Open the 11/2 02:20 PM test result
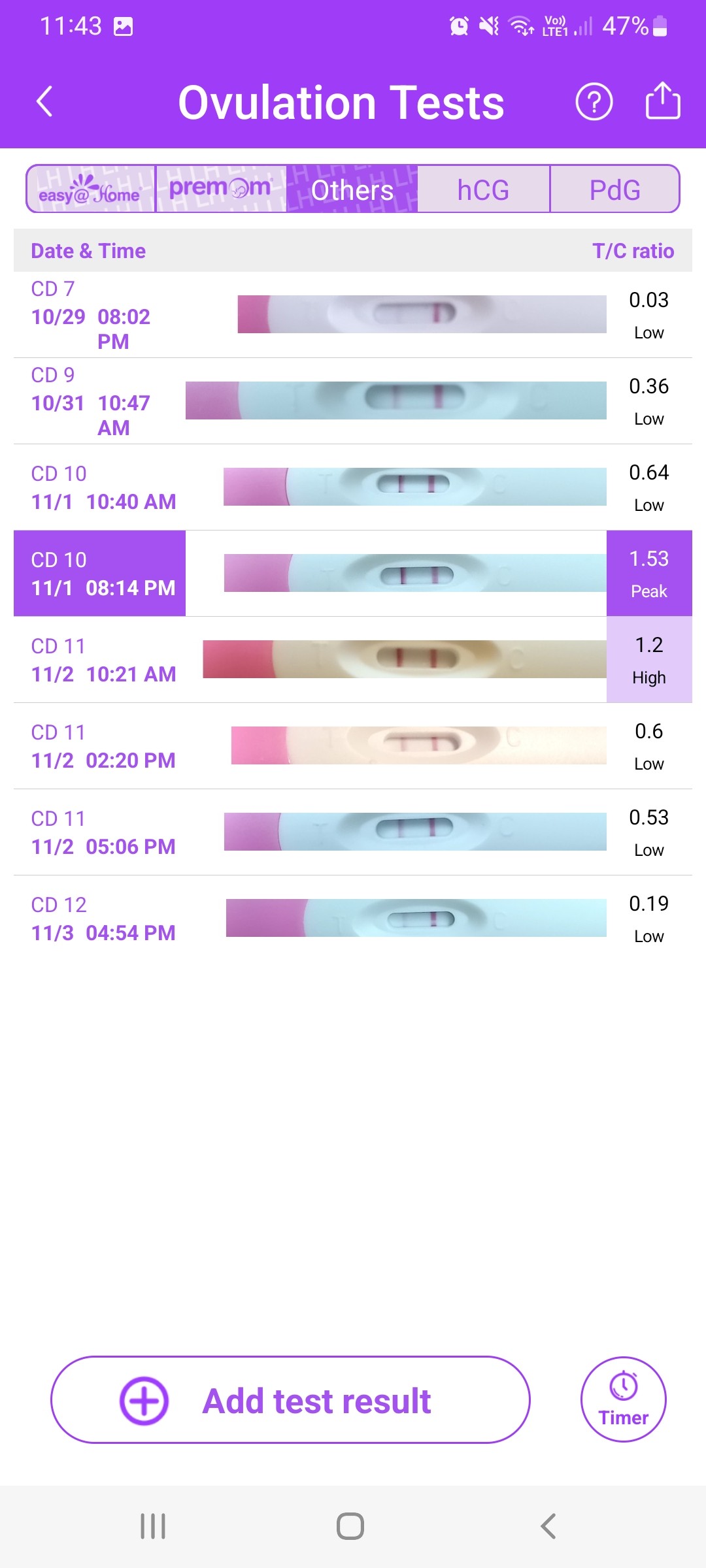 (x=353, y=746)
